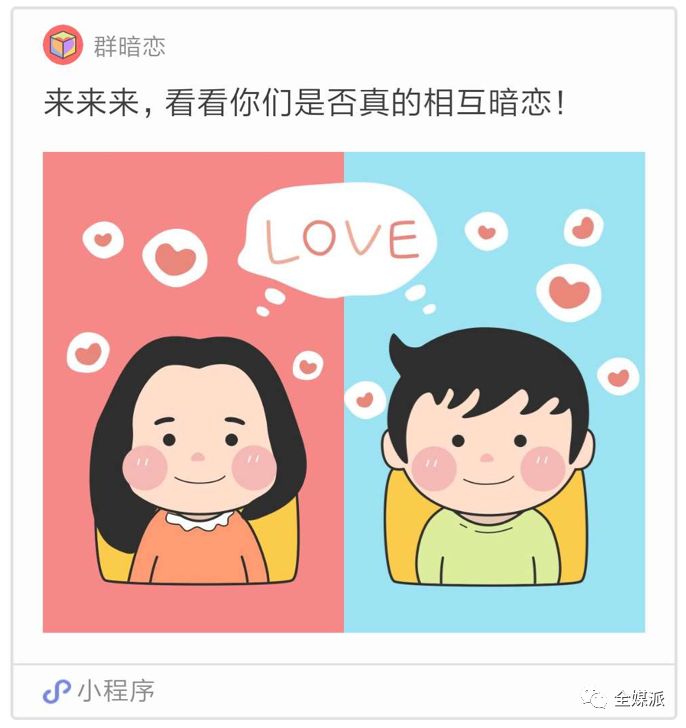Open the 群暗恋 mini program card
The width and height of the screenshot is (686, 728).
pos(343,390)
